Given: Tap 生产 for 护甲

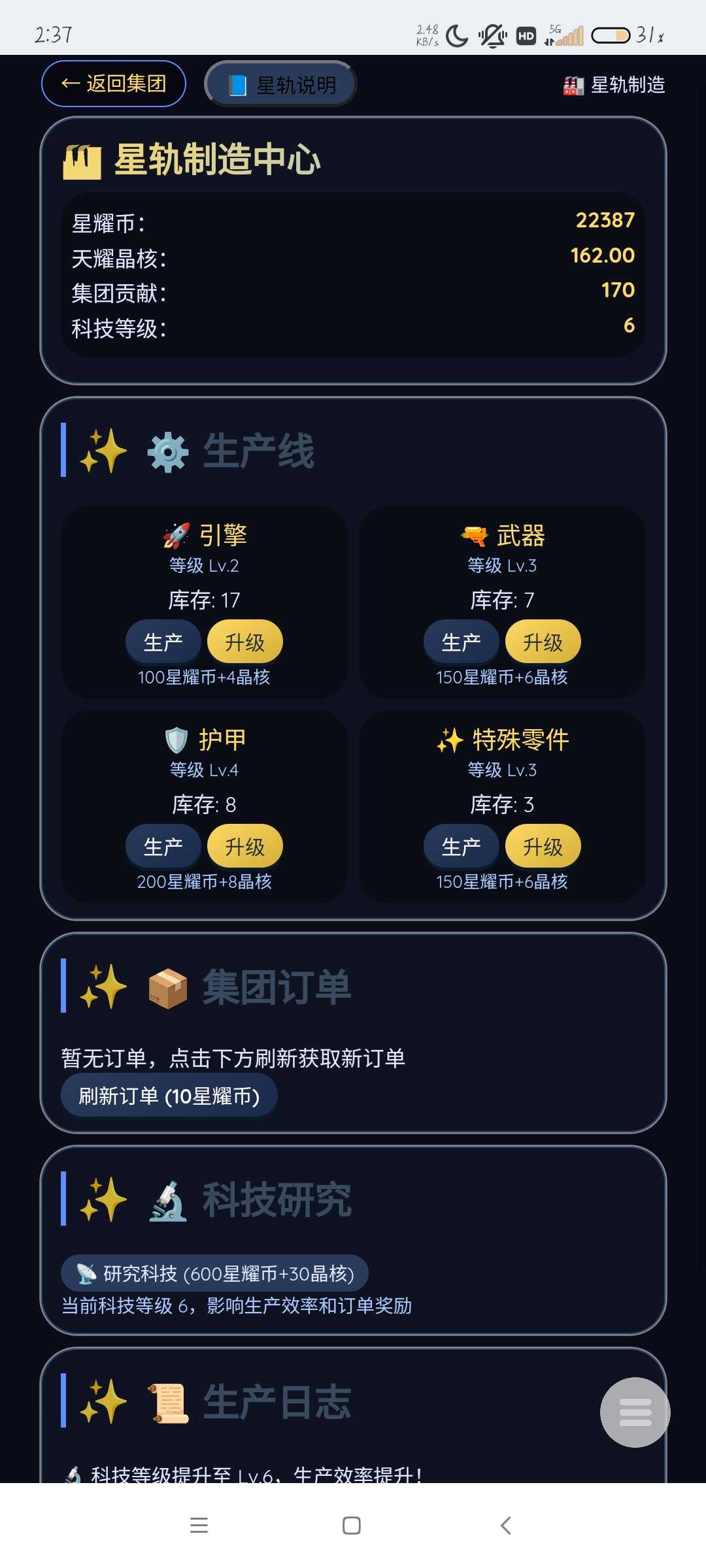Looking at the screenshot, I should pyautogui.click(x=163, y=847).
